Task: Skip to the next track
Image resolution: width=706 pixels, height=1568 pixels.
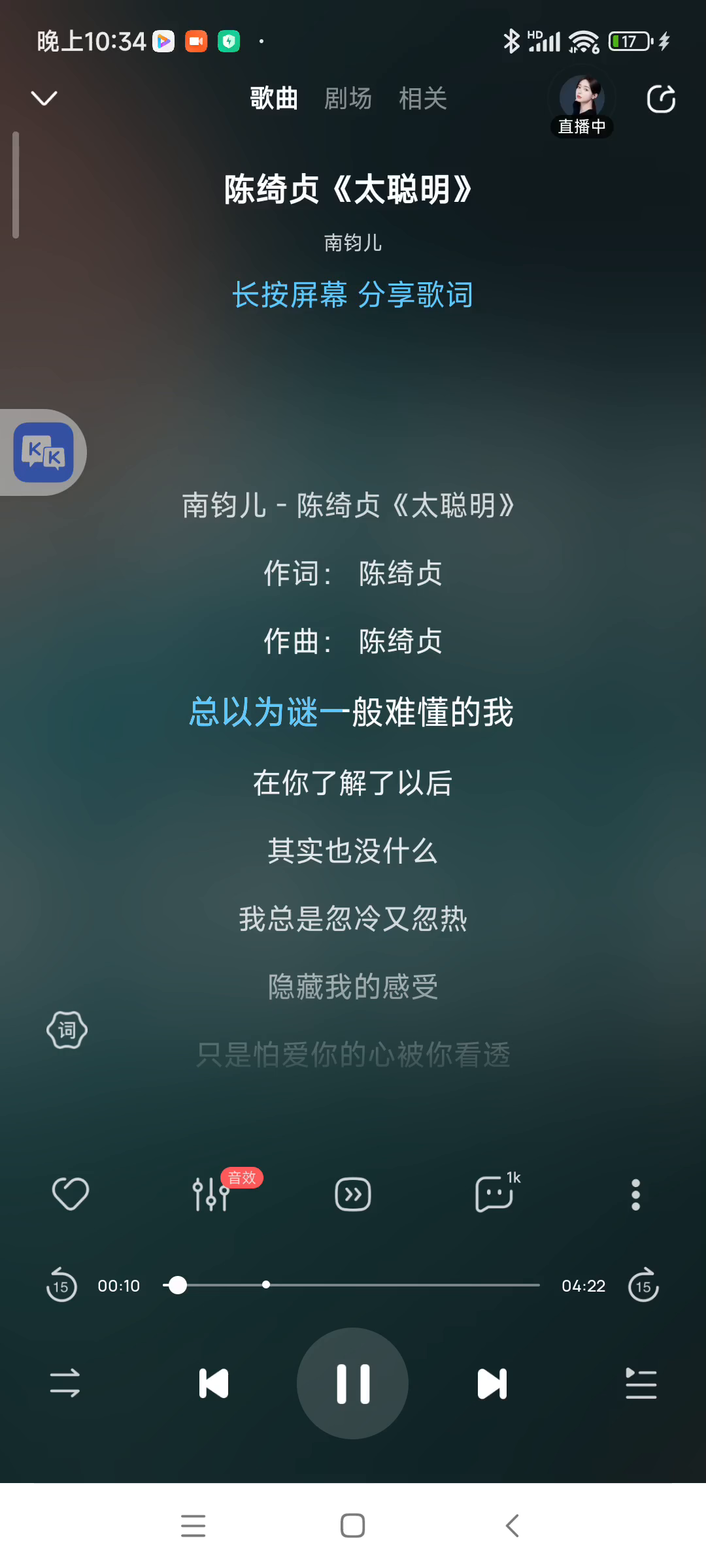Action: click(x=492, y=1383)
